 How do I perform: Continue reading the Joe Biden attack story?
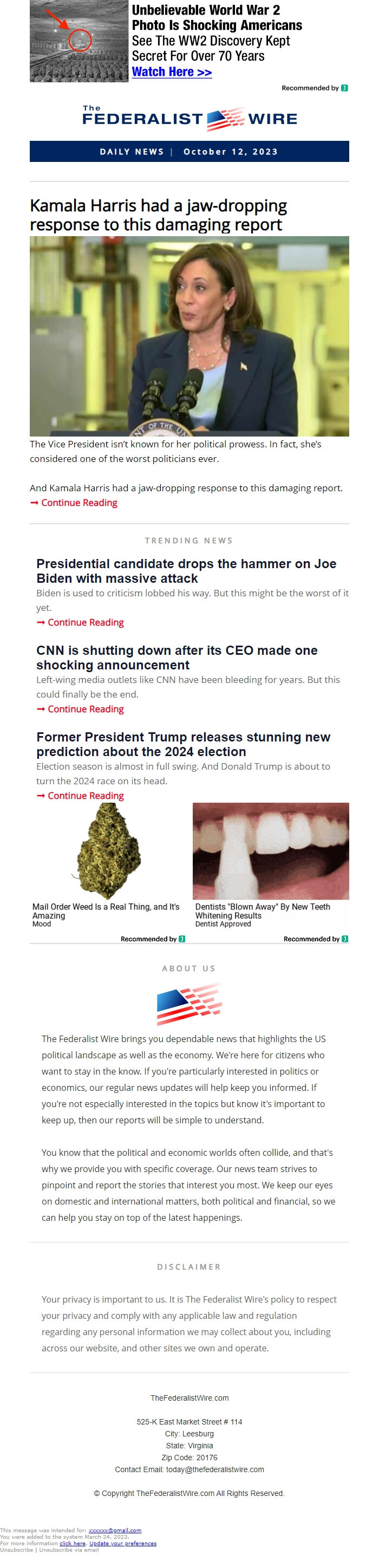[84, 622]
